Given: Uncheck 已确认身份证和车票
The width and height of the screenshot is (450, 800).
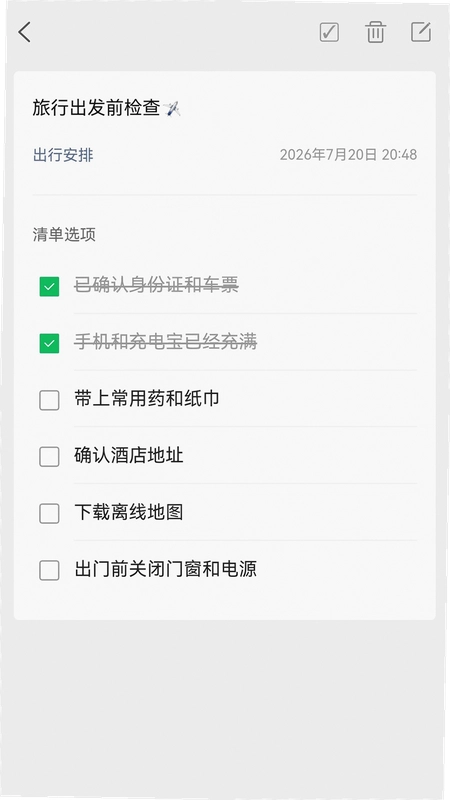Looking at the screenshot, I should click(x=49, y=286).
